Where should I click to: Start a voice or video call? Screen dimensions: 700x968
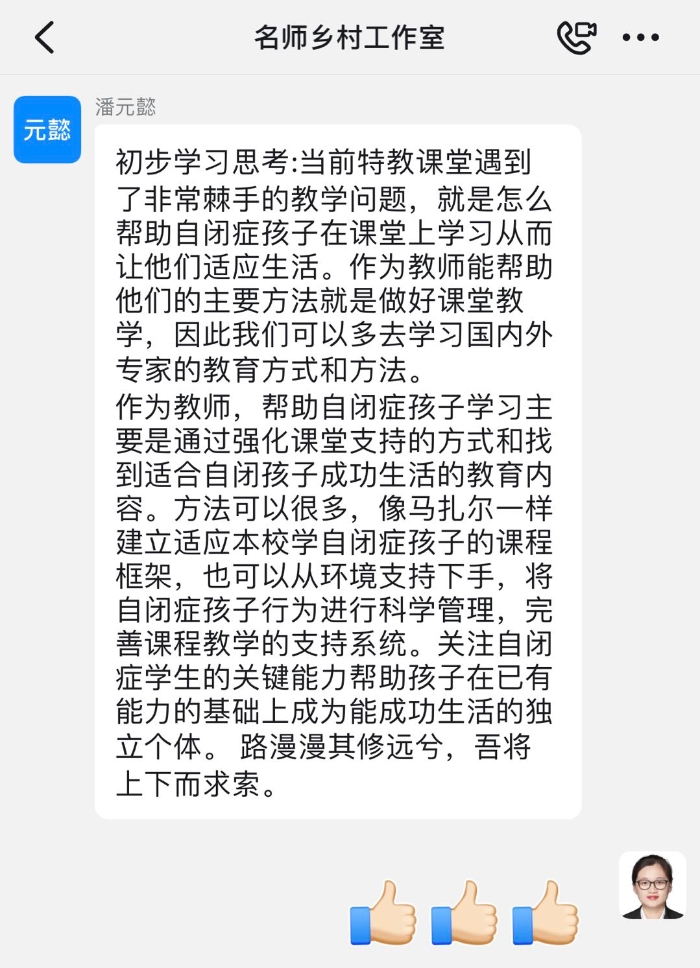(x=576, y=38)
